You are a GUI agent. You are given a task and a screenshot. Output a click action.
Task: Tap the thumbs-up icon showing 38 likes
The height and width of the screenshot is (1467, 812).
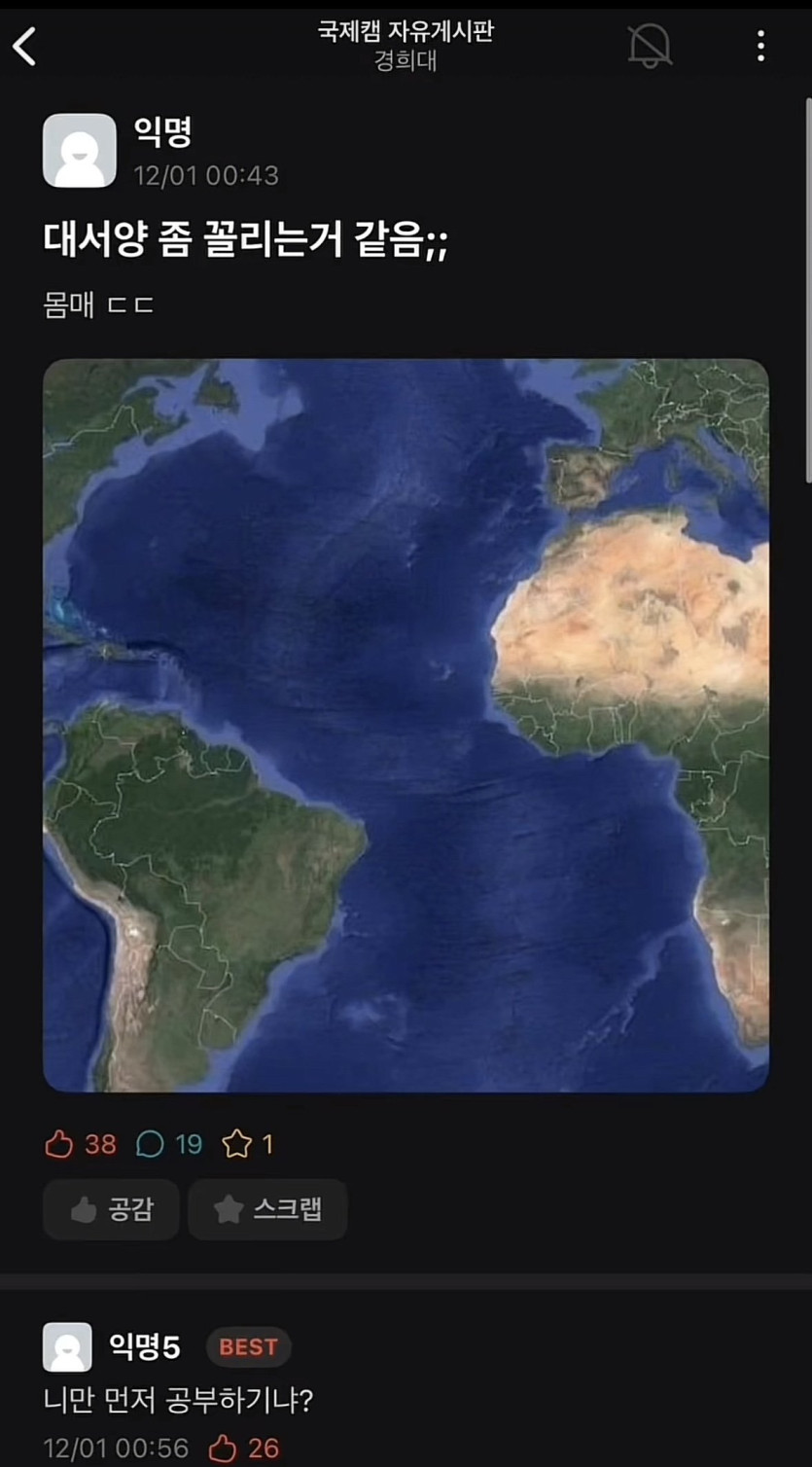pos(60,1144)
